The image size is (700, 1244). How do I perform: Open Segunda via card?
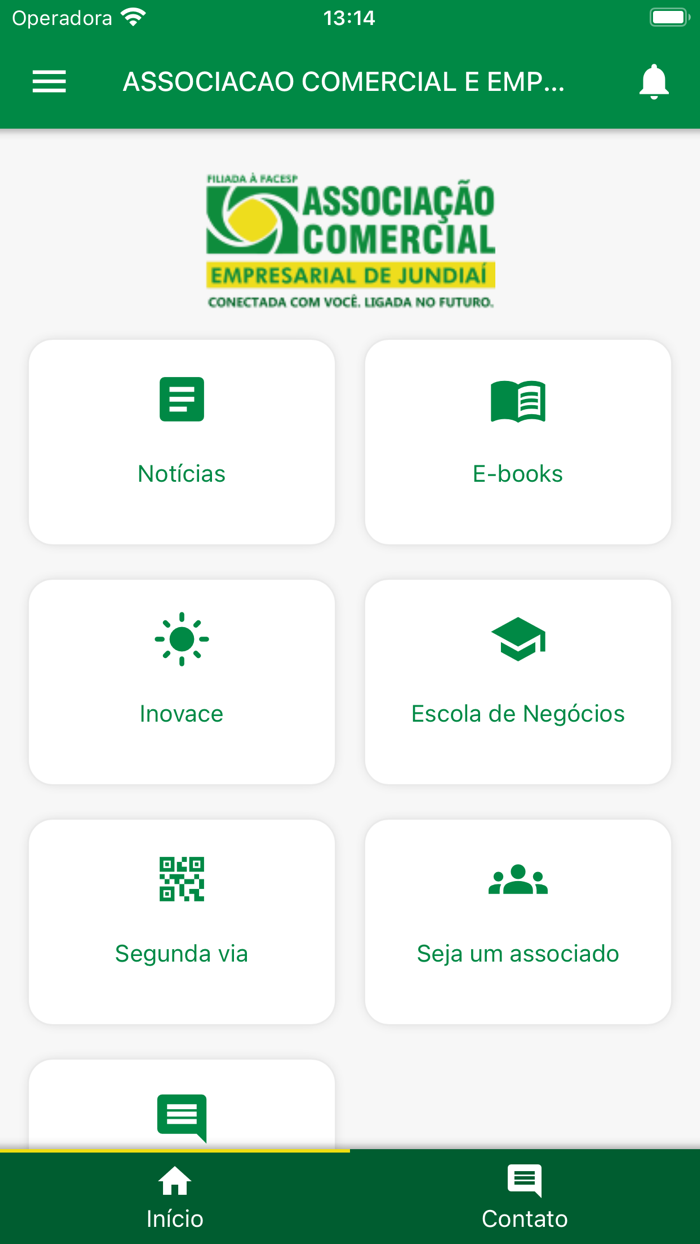[182, 921]
